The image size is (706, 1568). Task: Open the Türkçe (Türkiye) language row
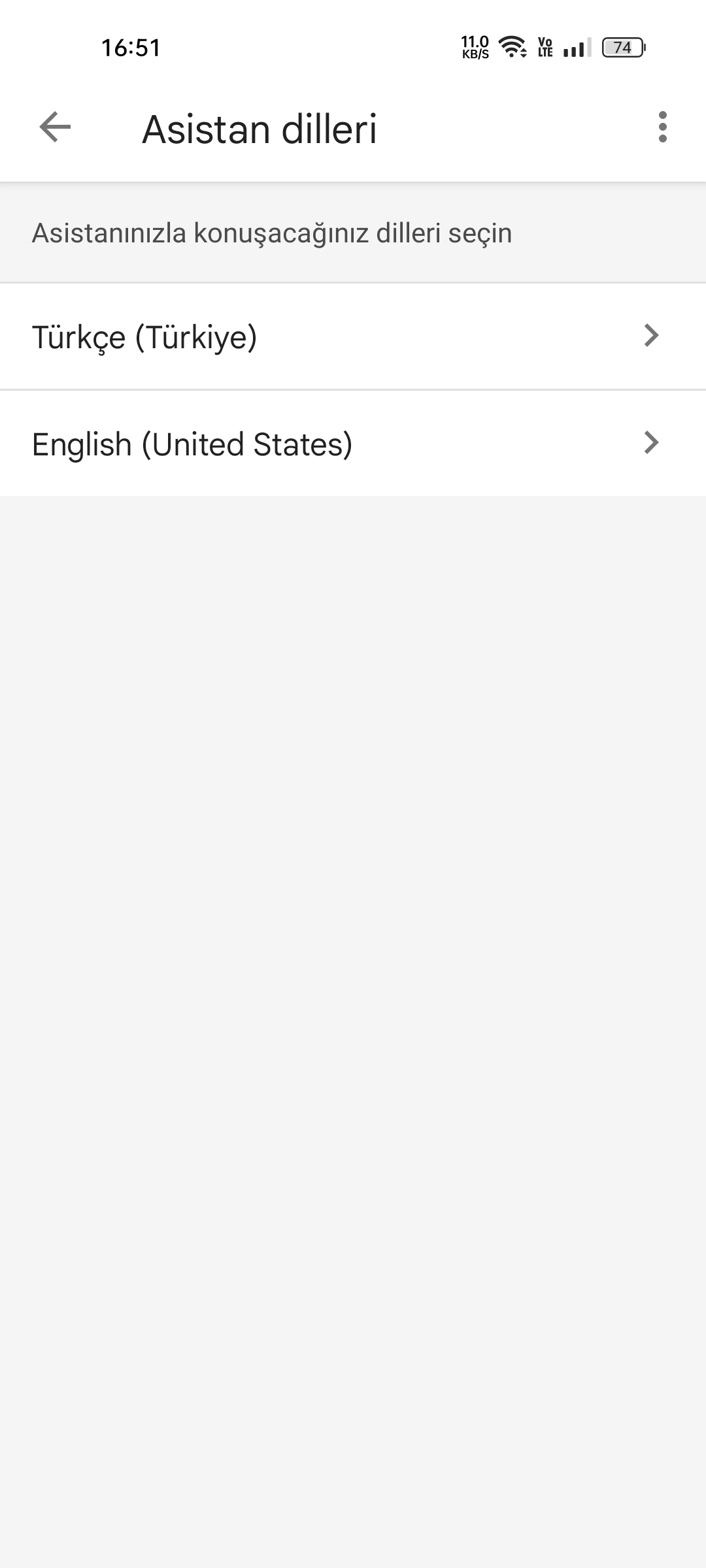pyautogui.click(x=353, y=336)
